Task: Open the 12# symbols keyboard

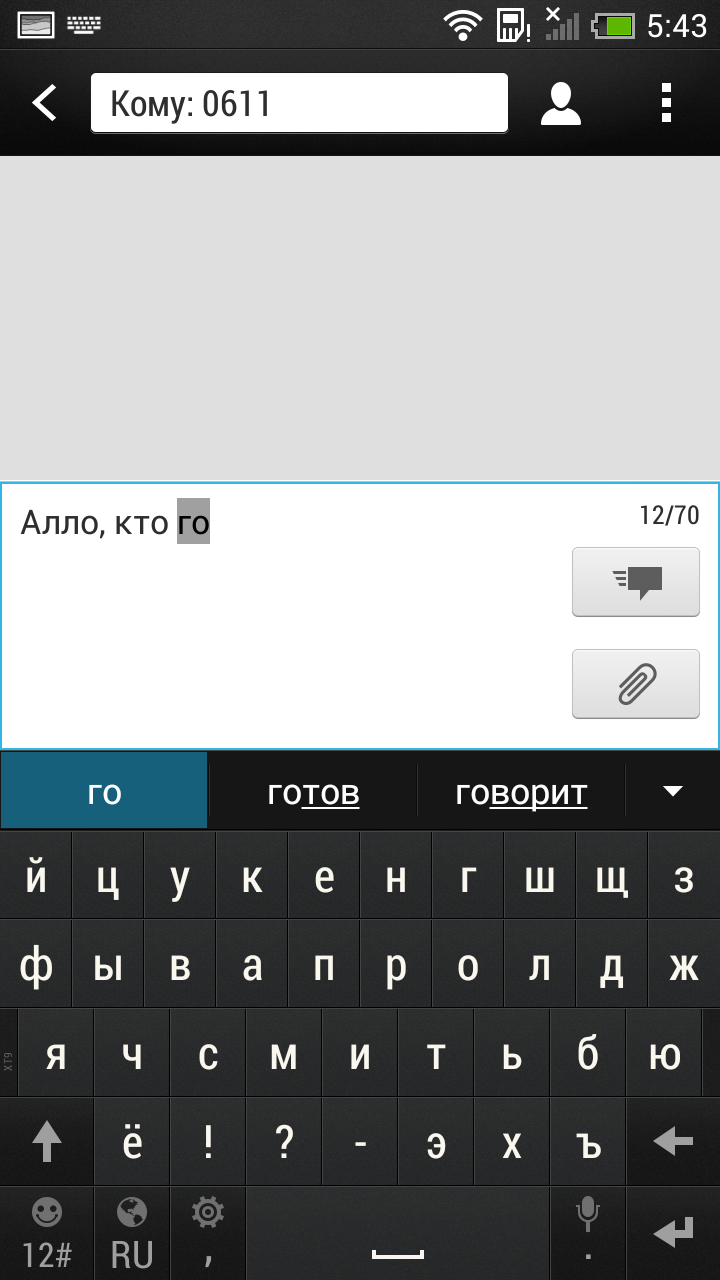Action: point(46,1234)
